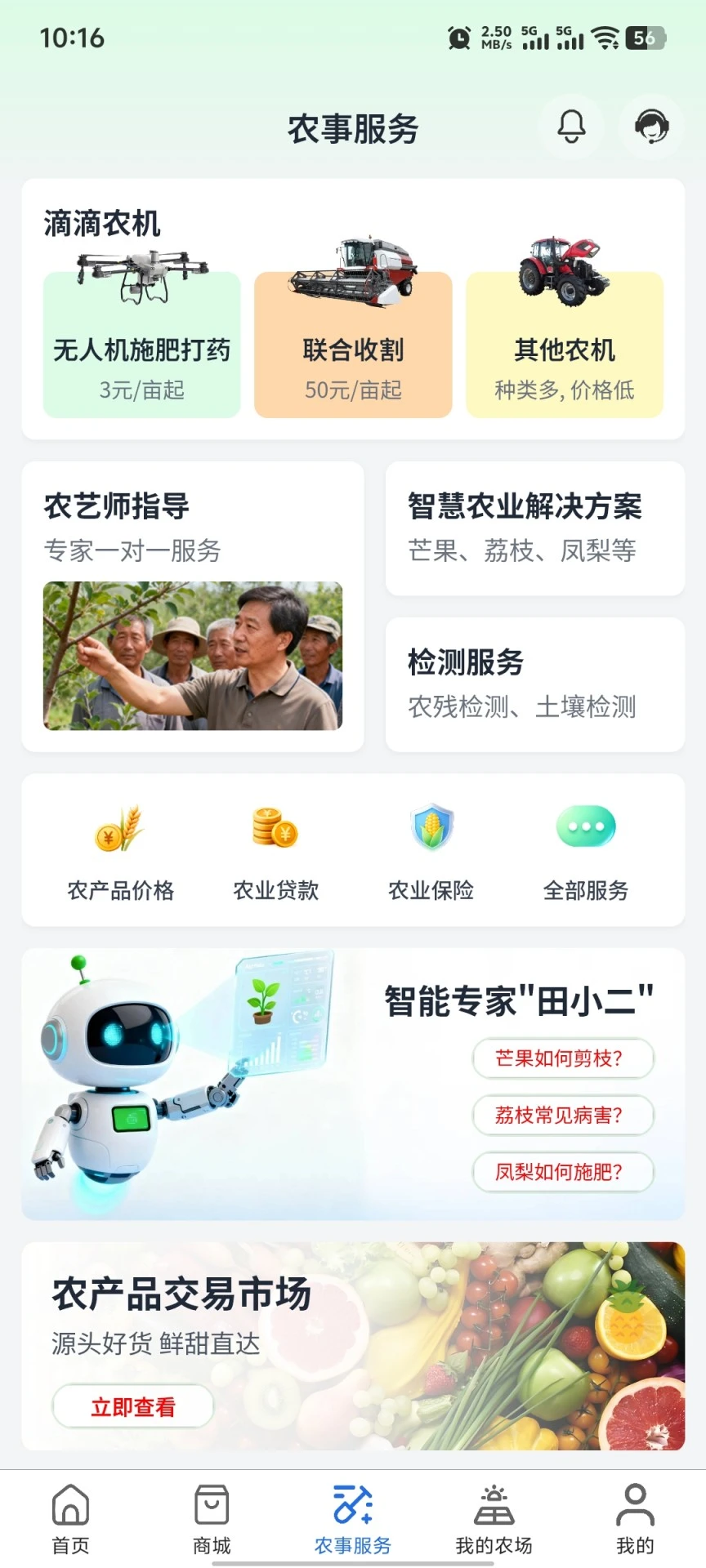Viewport: 706px width, 1568px height.
Task: Tap 立即查看 in the trading market banner
Action: click(133, 1406)
